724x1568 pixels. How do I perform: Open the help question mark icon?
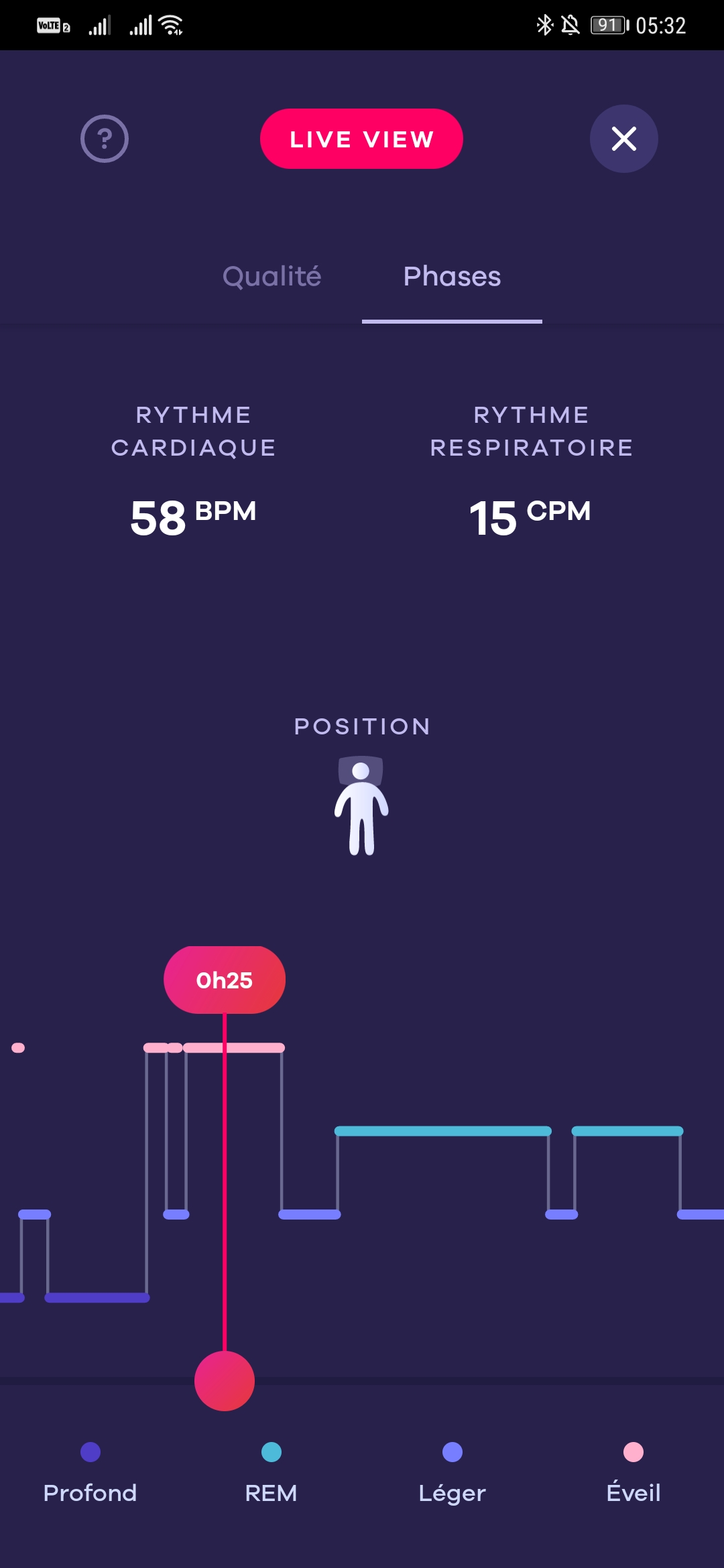(x=105, y=139)
